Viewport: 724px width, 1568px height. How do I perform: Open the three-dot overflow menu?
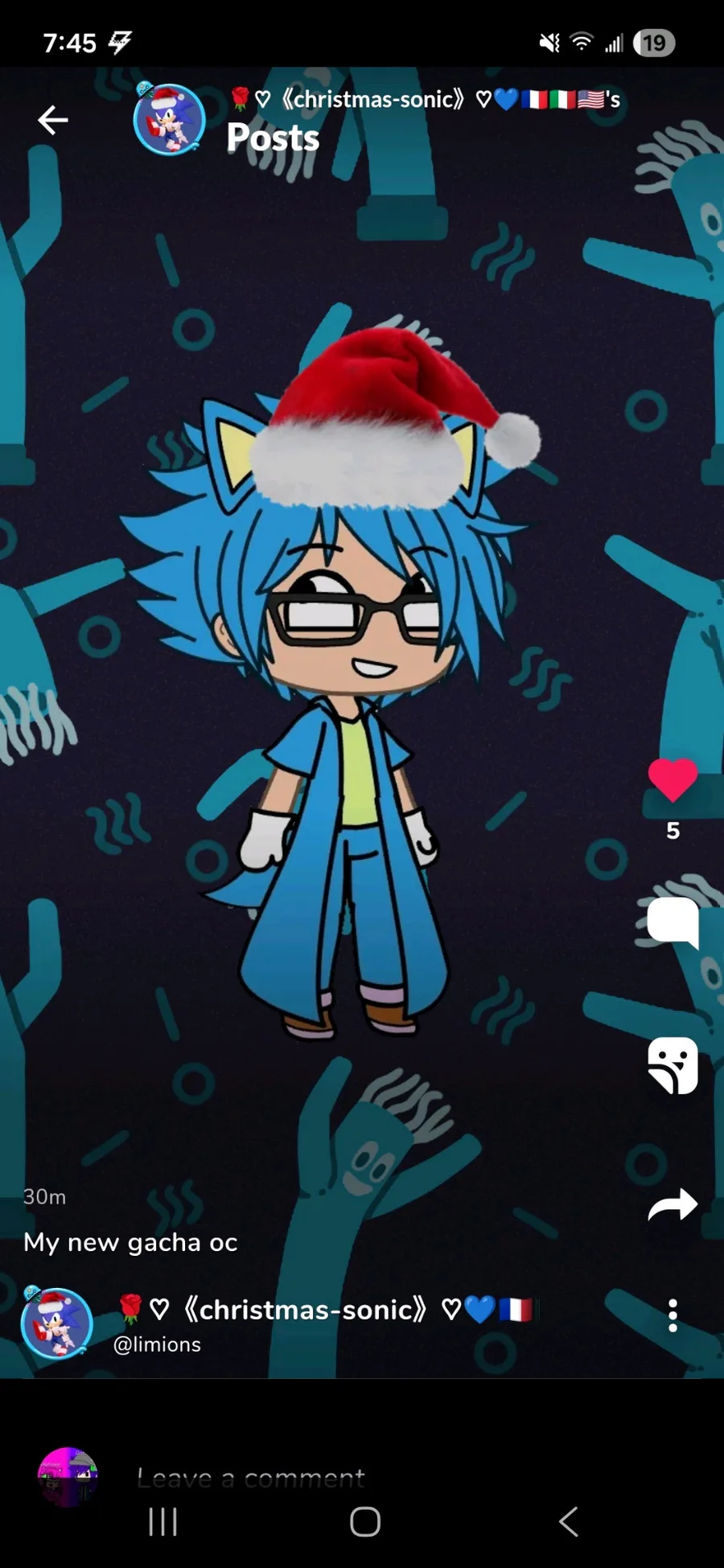(673, 1316)
